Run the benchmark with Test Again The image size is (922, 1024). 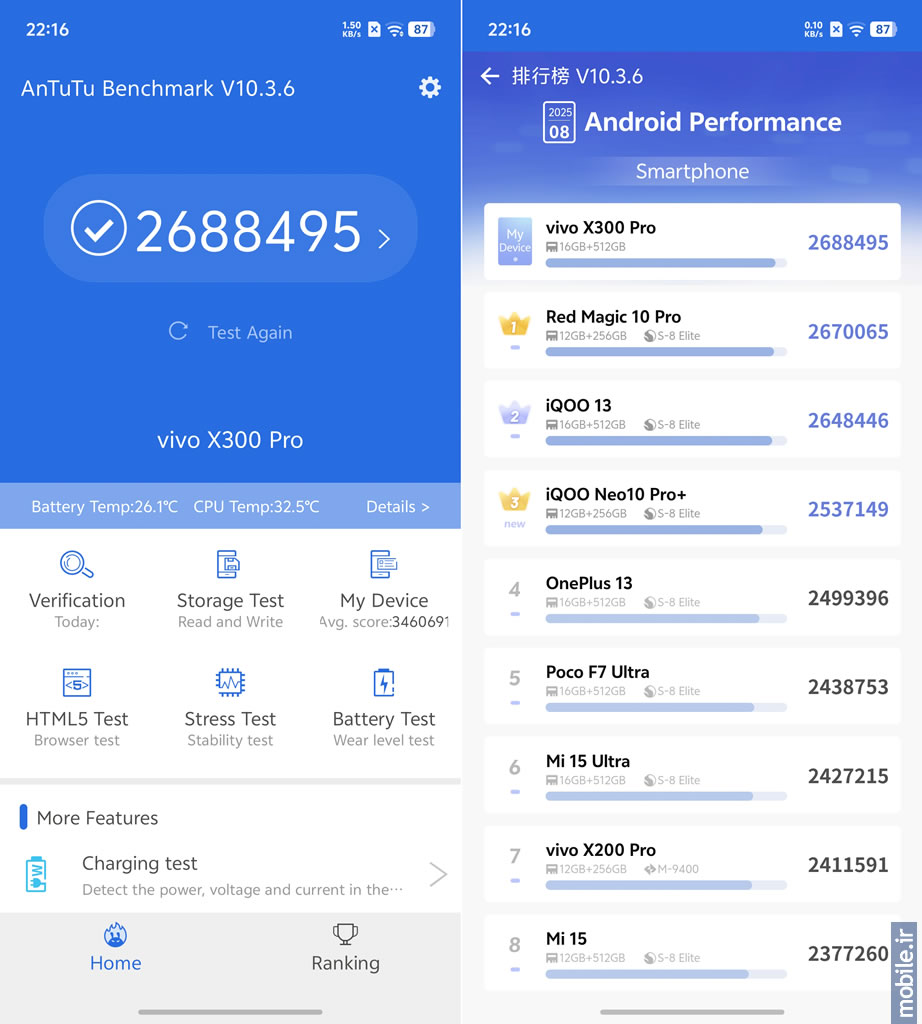coord(231,332)
